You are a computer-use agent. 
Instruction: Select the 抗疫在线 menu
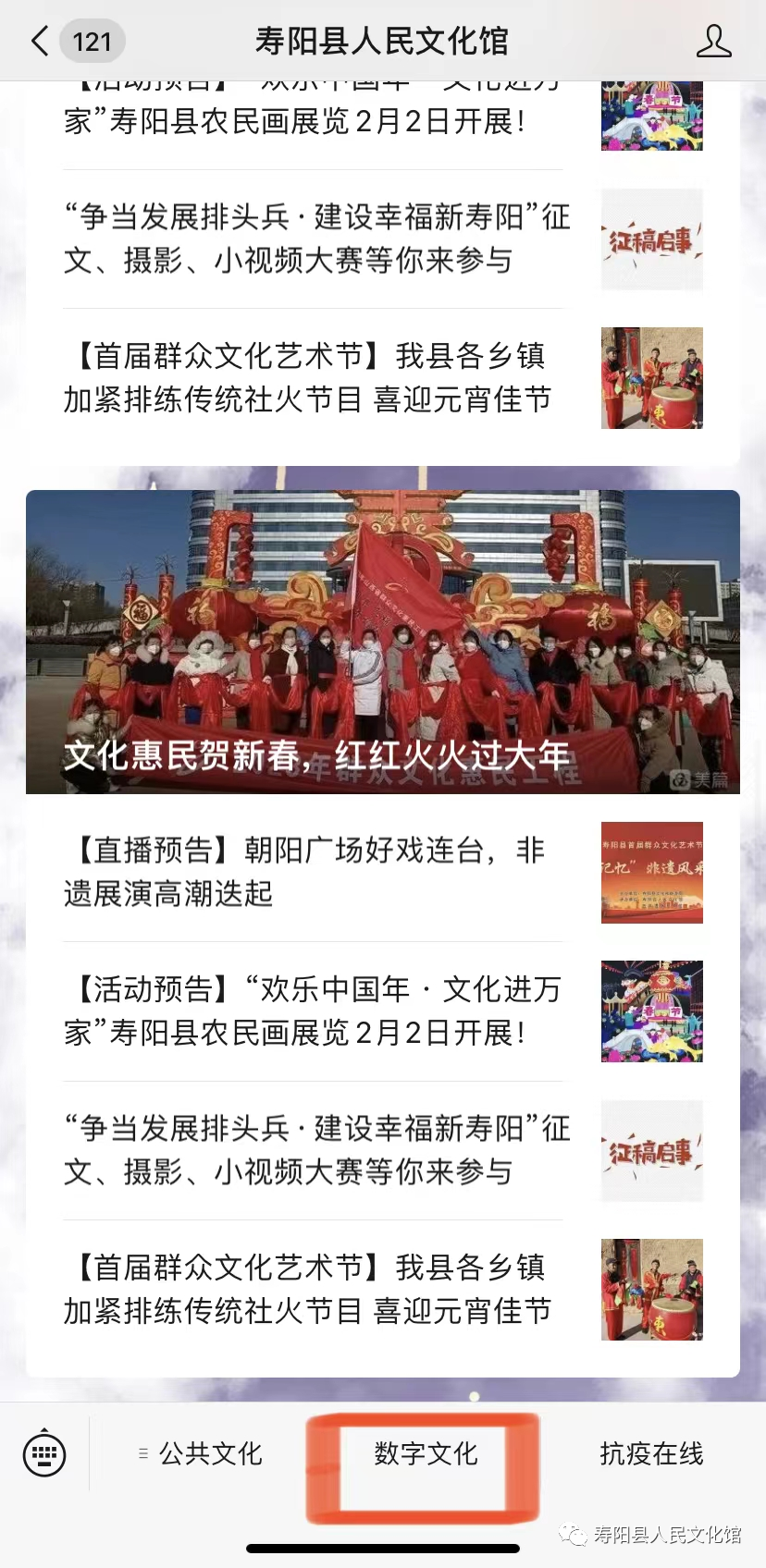(x=650, y=1453)
